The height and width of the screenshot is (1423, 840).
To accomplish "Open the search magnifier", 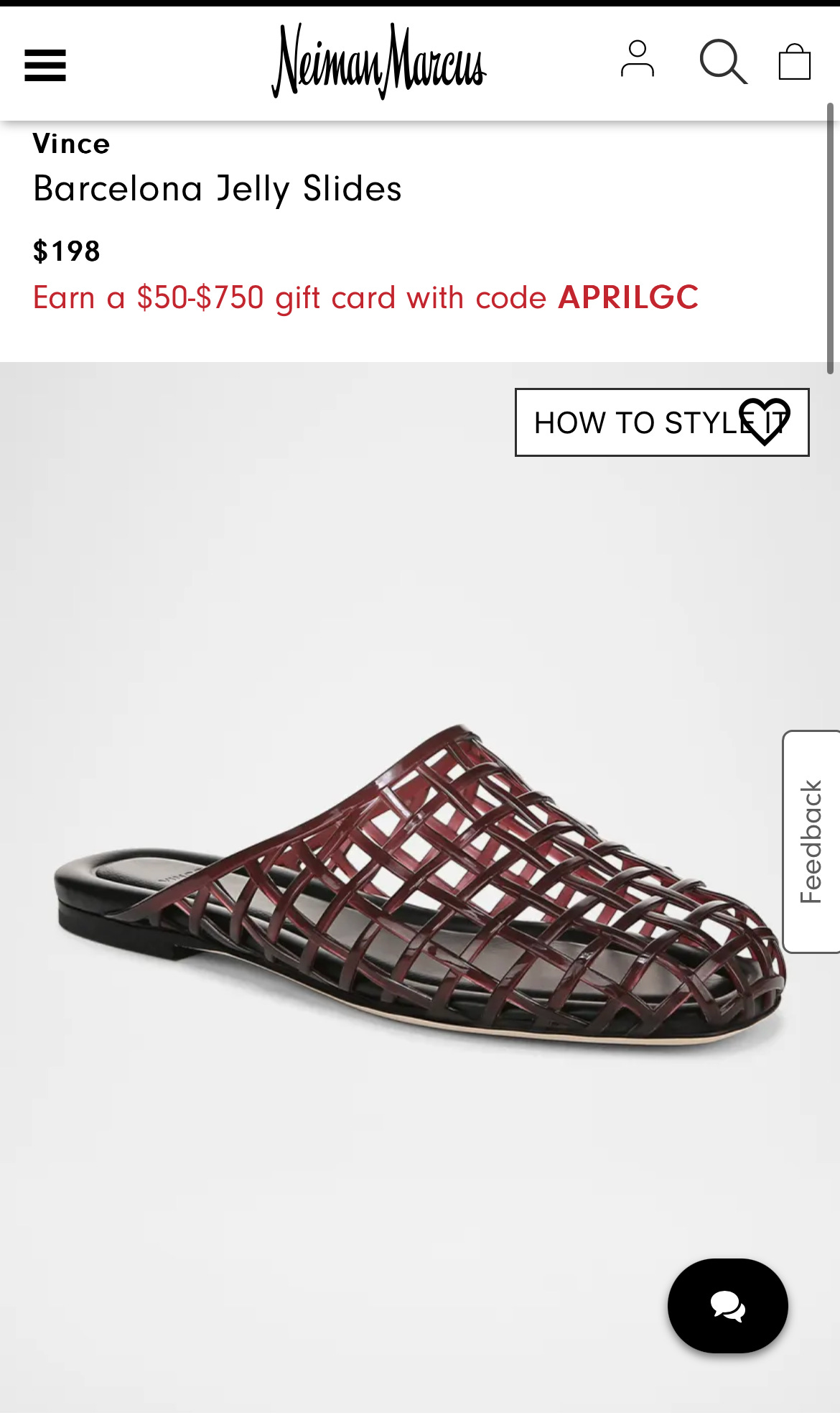I will point(723,62).
